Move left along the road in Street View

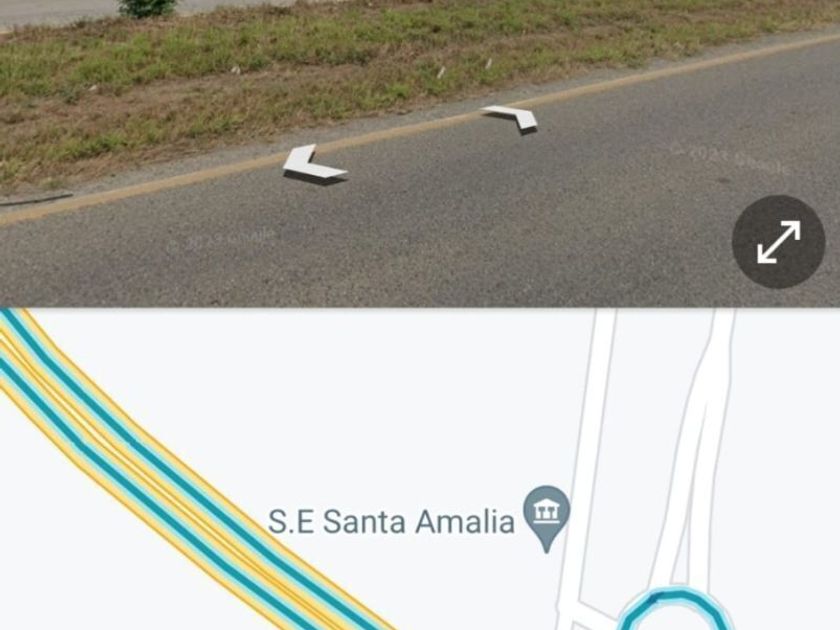[x=312, y=165]
